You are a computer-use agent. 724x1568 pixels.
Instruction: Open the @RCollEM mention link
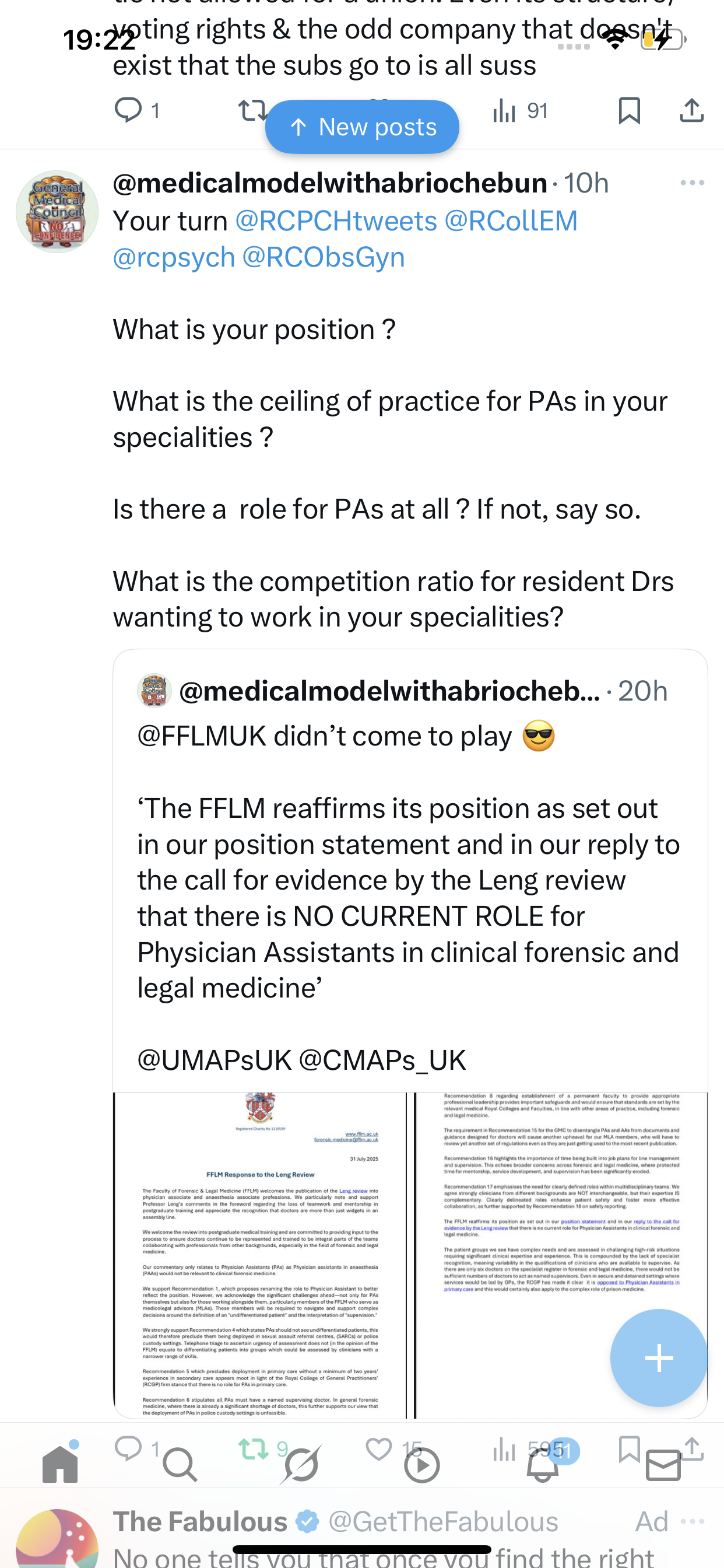click(x=511, y=220)
